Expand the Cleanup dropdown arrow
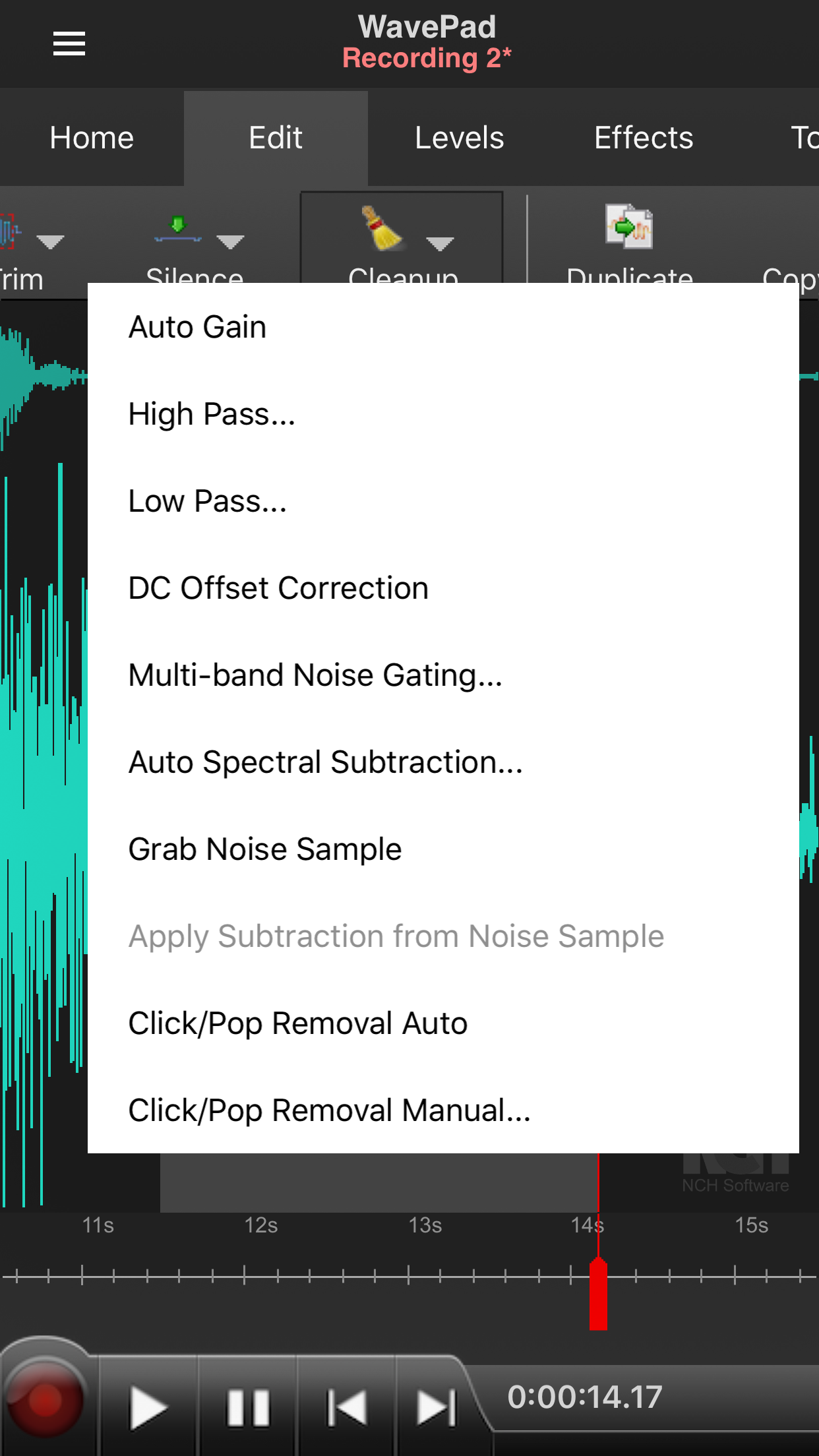 tap(440, 244)
